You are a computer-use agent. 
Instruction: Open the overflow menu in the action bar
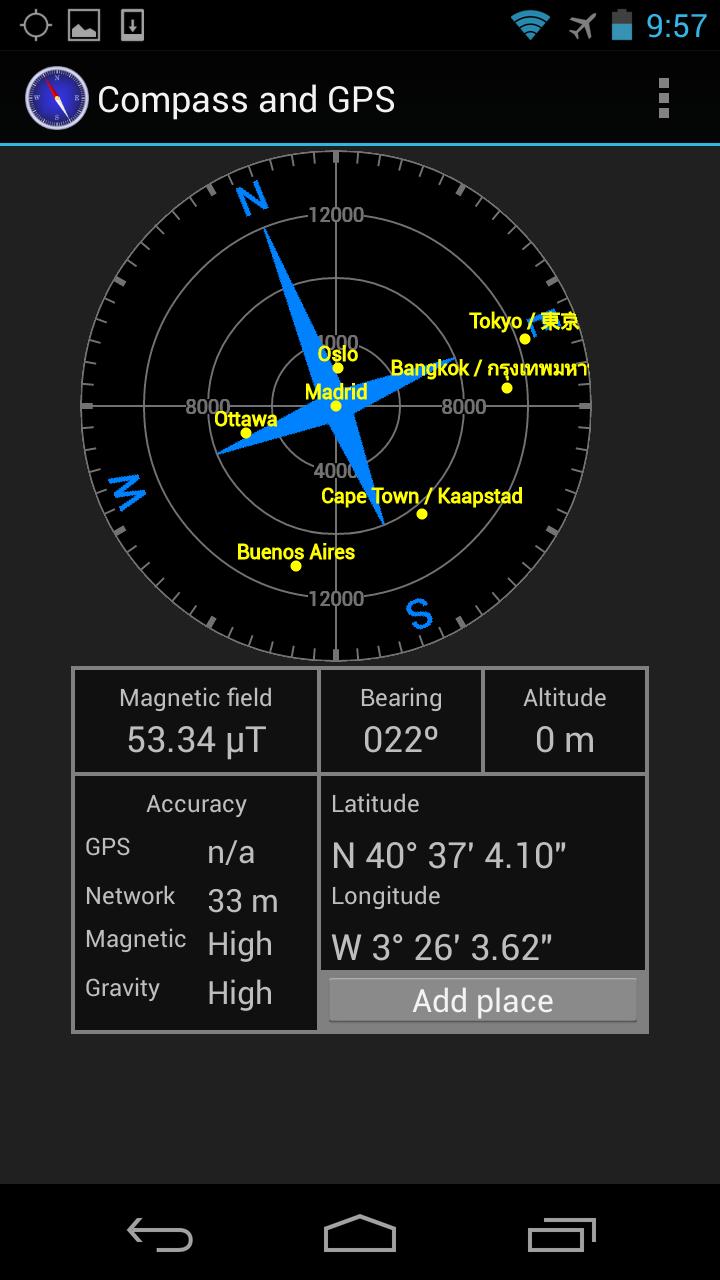[x=662, y=98]
